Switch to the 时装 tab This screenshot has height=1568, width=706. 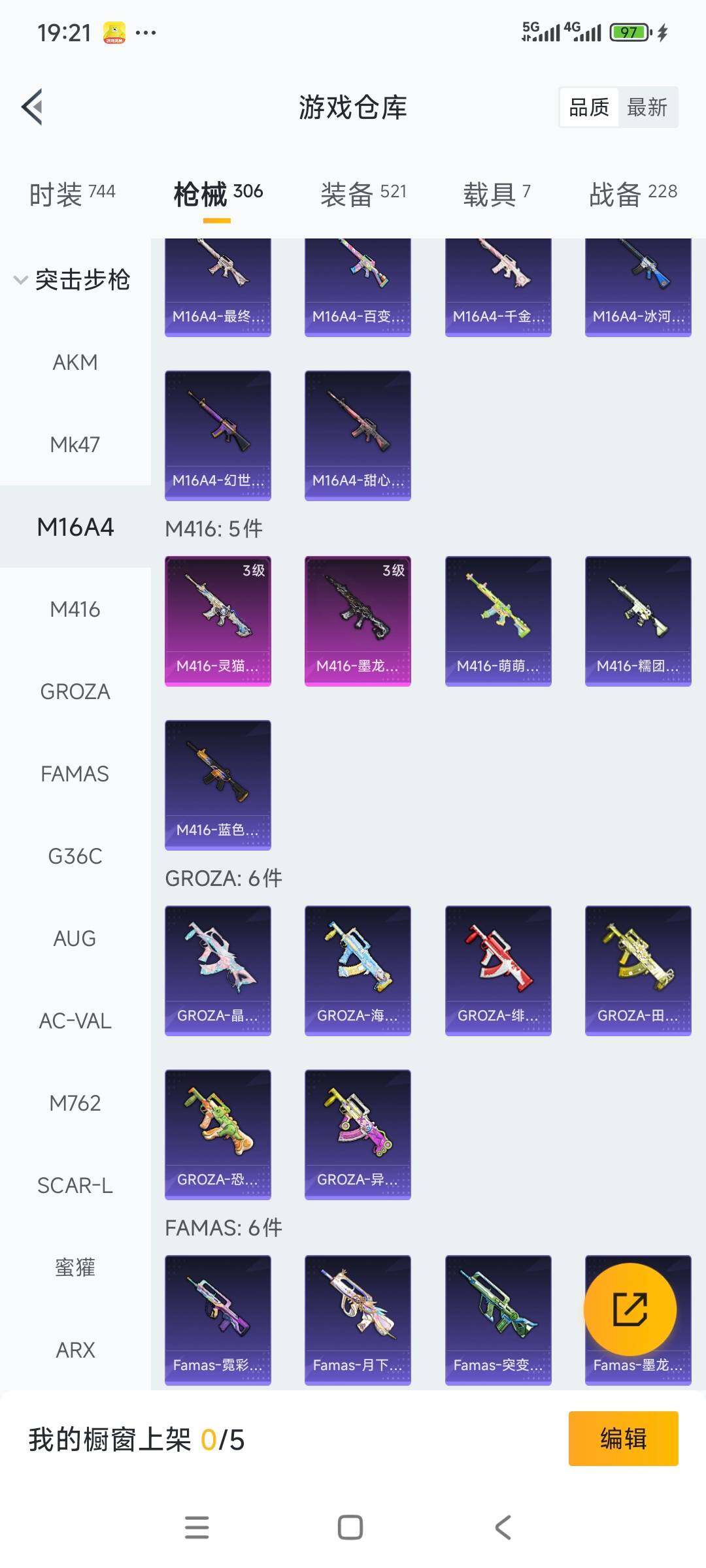click(72, 194)
